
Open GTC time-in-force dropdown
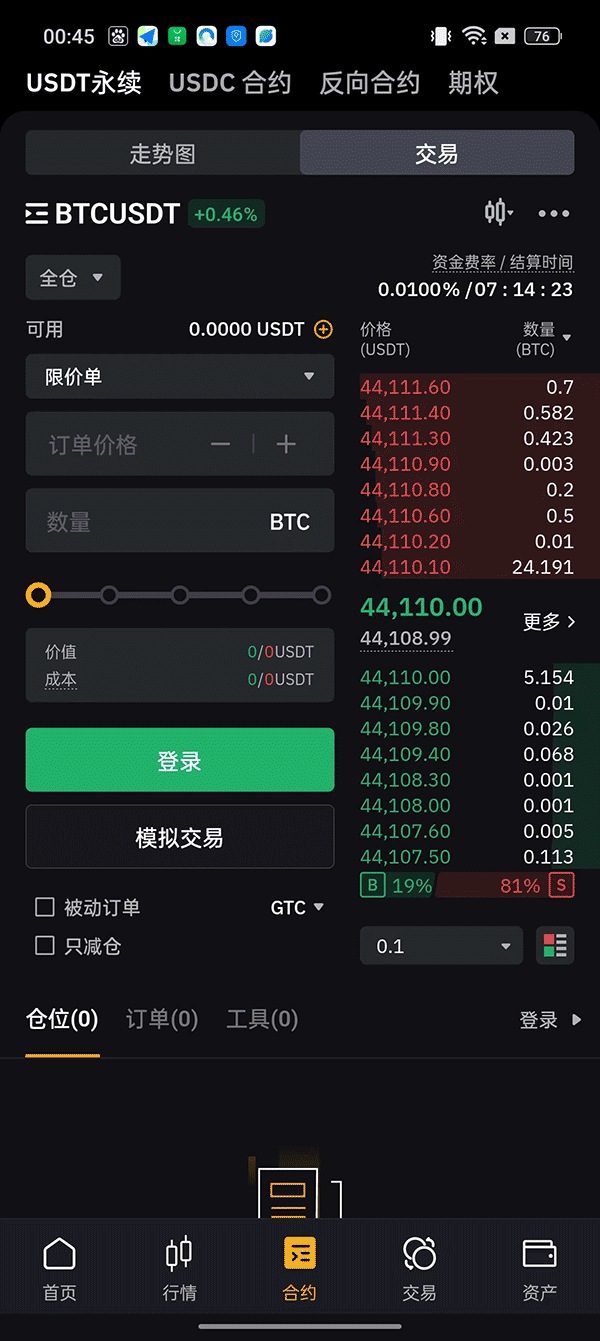pos(297,907)
